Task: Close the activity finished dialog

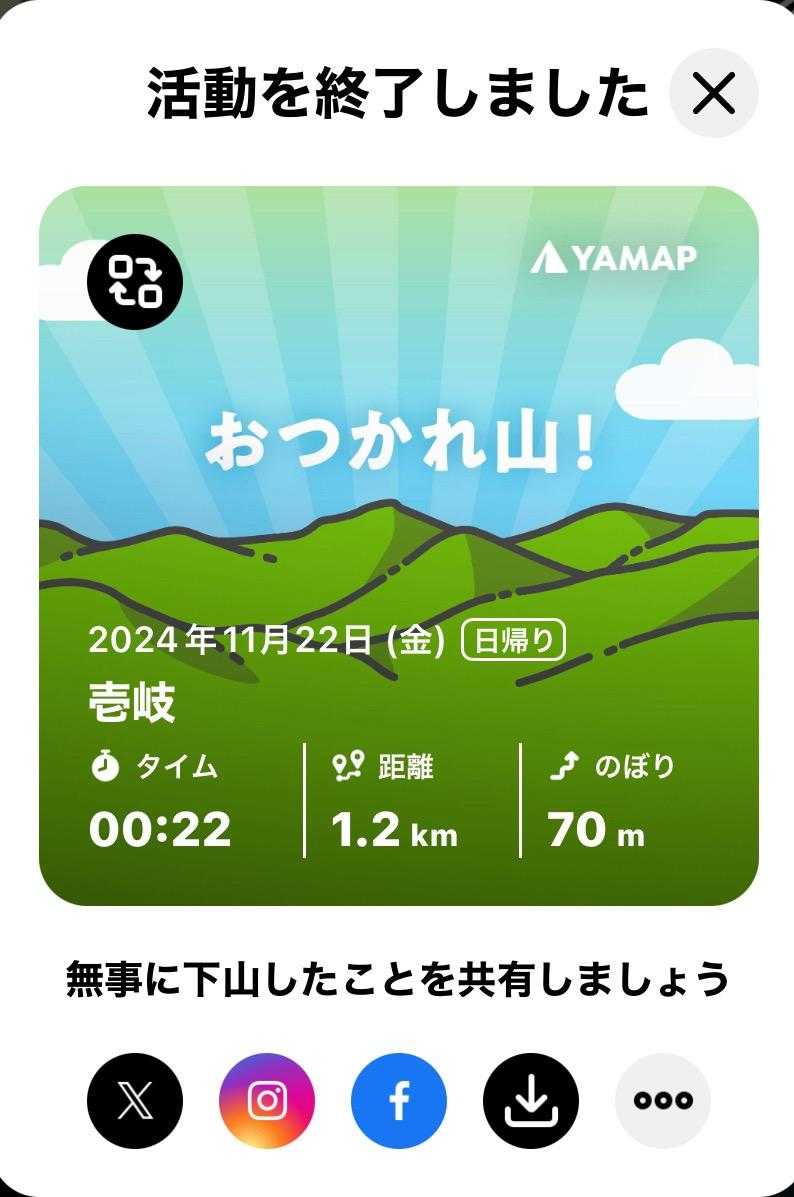Action: pyautogui.click(x=713, y=93)
